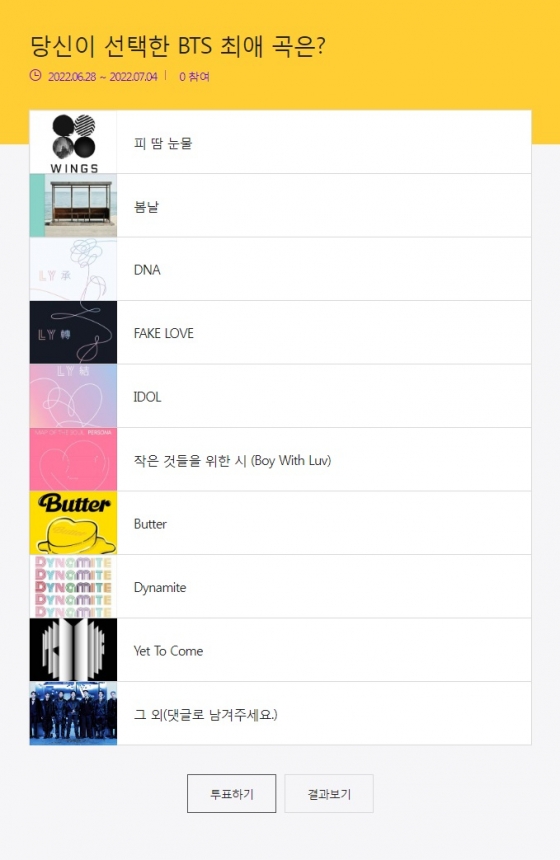Pick Butter as your choice
Screen dimensions: 560x860
(280, 523)
